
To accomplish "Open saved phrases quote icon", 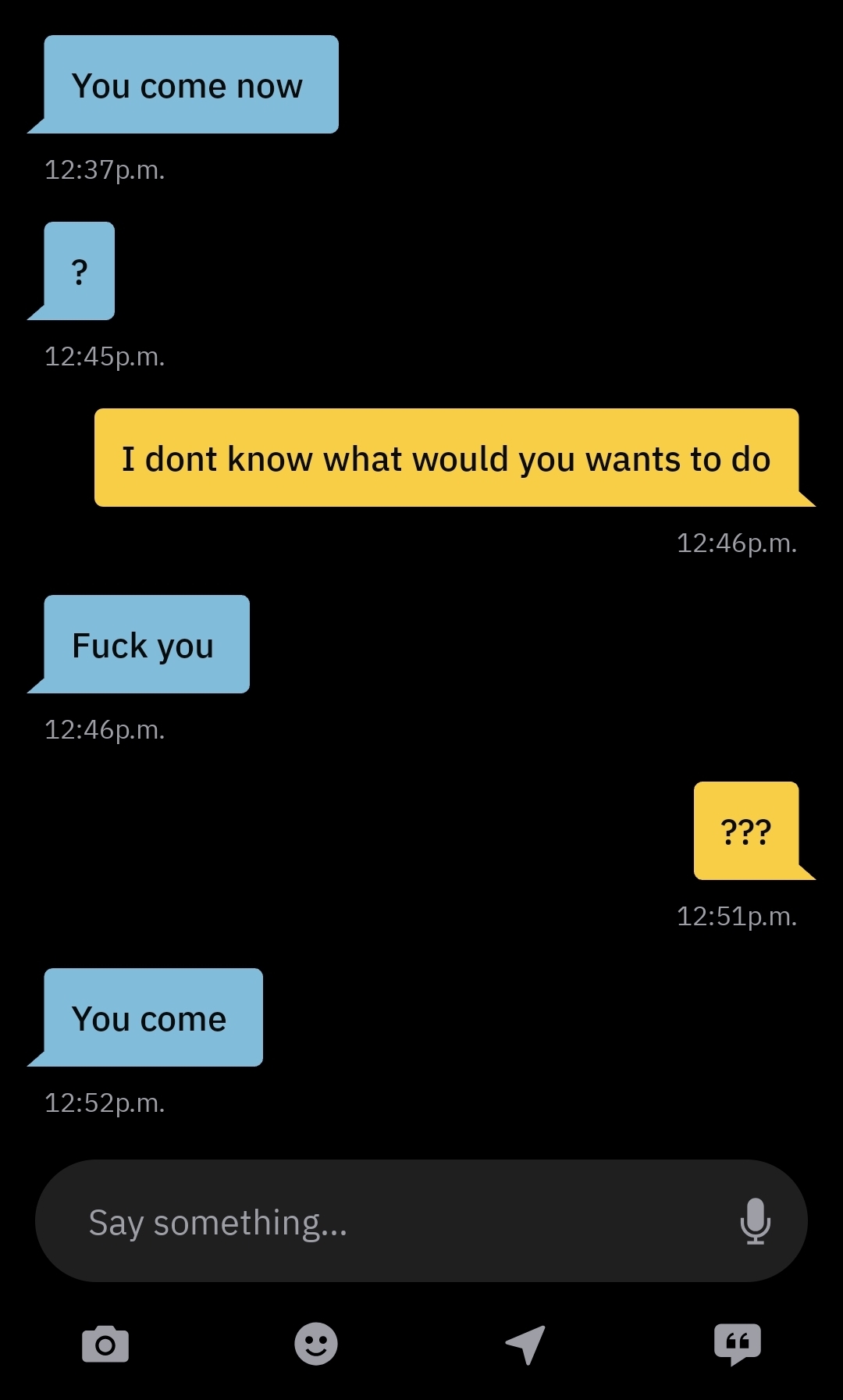I will coord(737,1344).
